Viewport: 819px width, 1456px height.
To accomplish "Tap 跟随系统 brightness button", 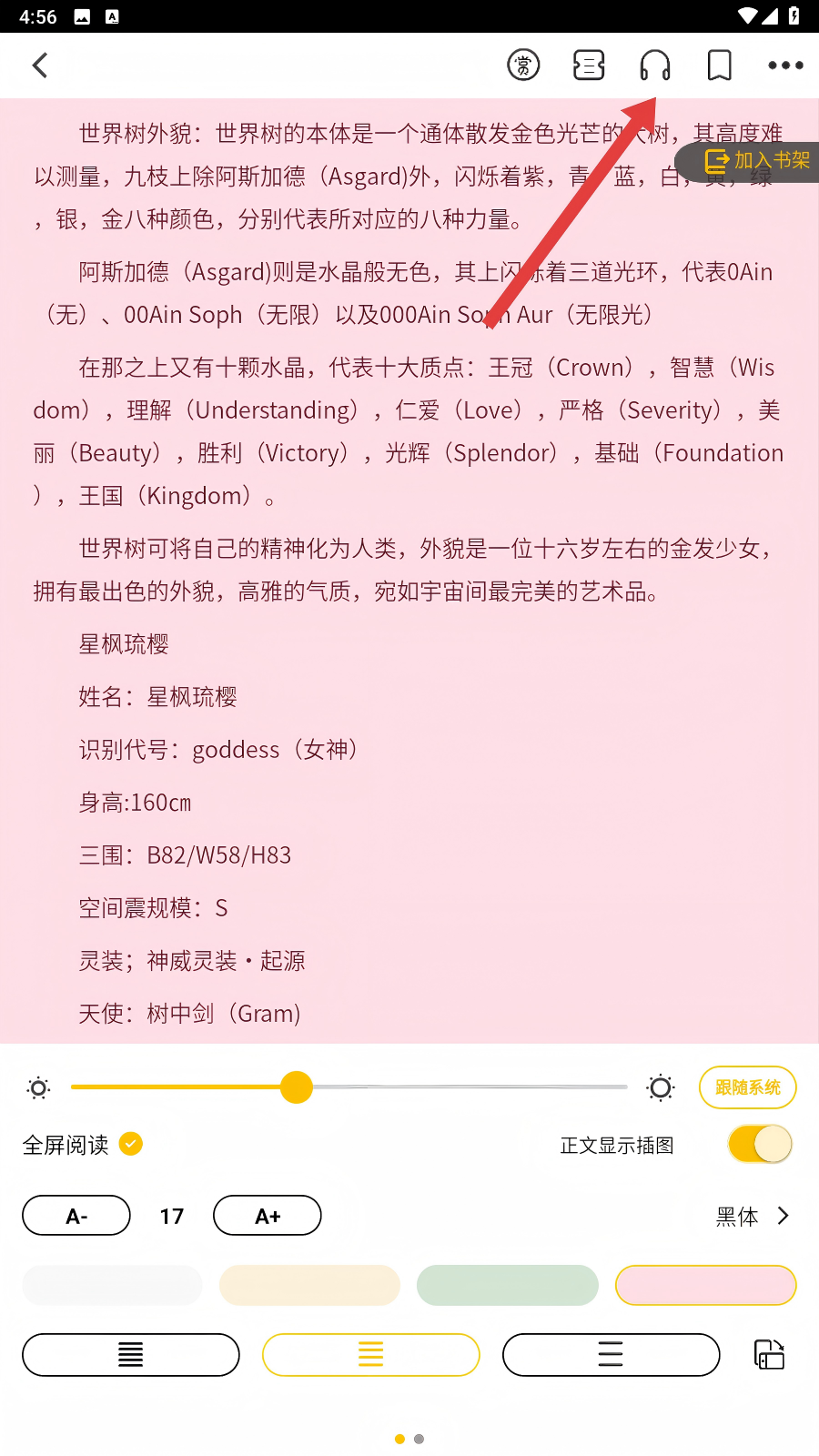I will 747,1087.
